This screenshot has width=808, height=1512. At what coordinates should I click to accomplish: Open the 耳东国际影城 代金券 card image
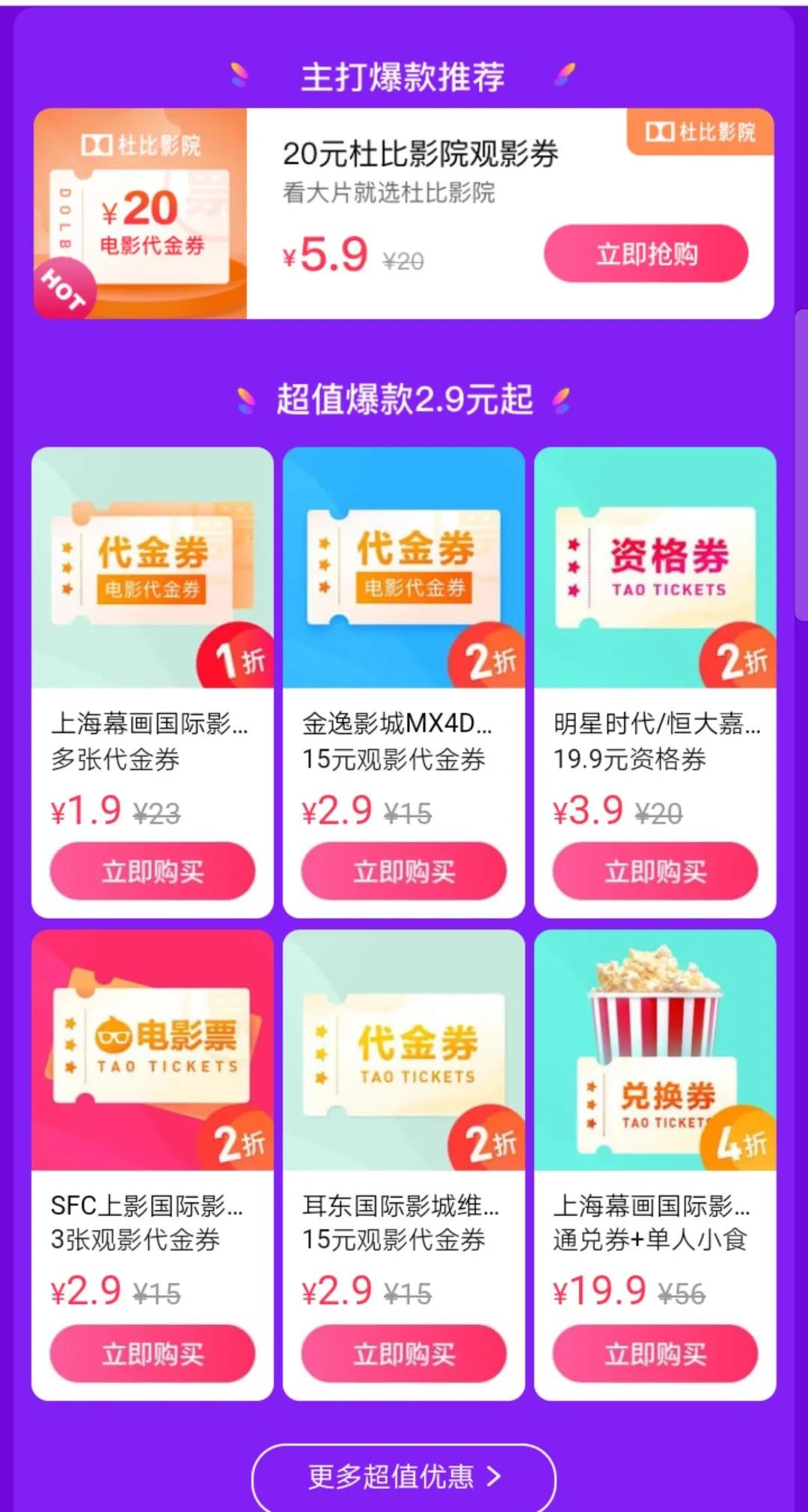(x=404, y=1050)
